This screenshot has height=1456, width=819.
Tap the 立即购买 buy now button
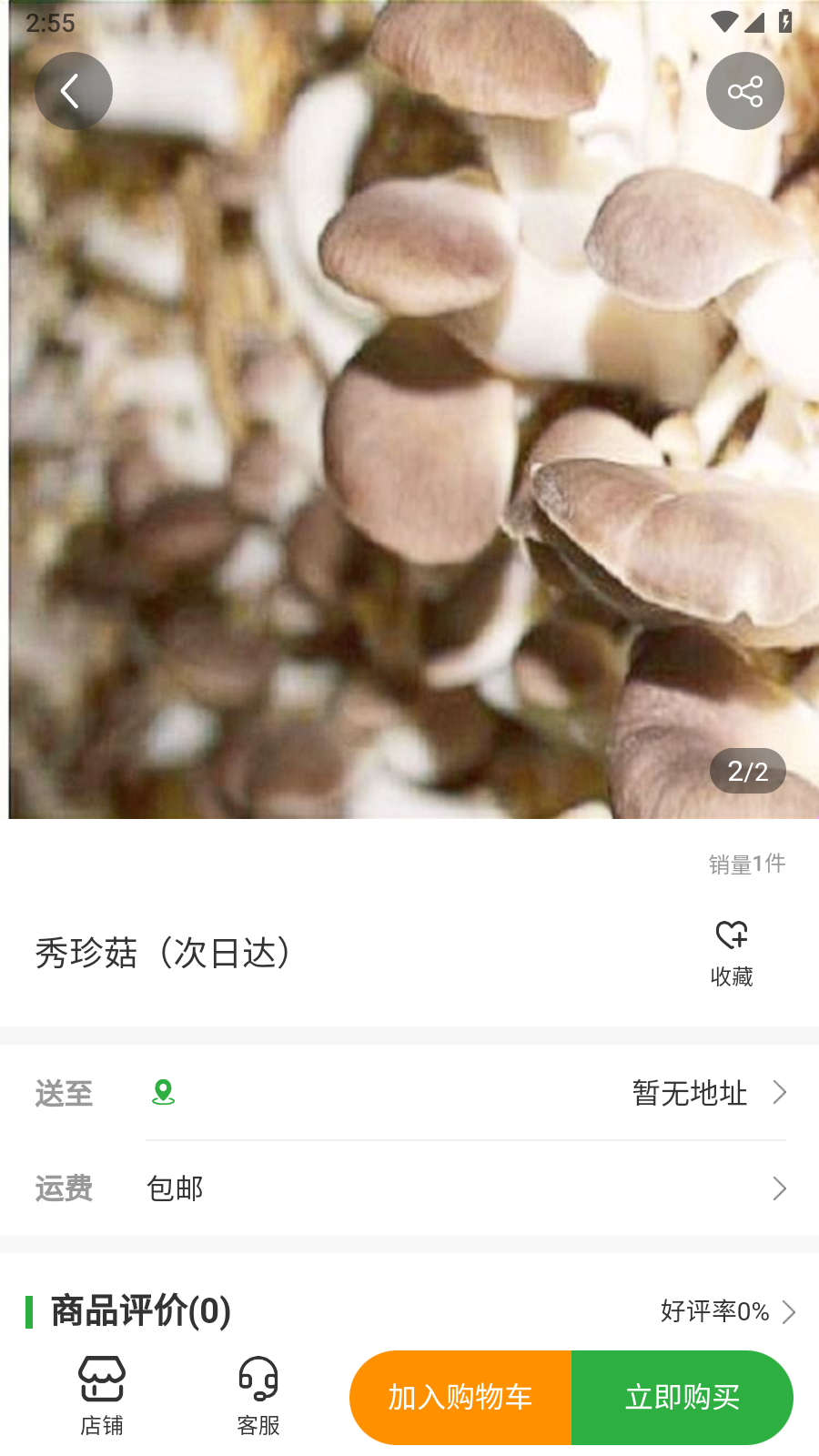682,1397
